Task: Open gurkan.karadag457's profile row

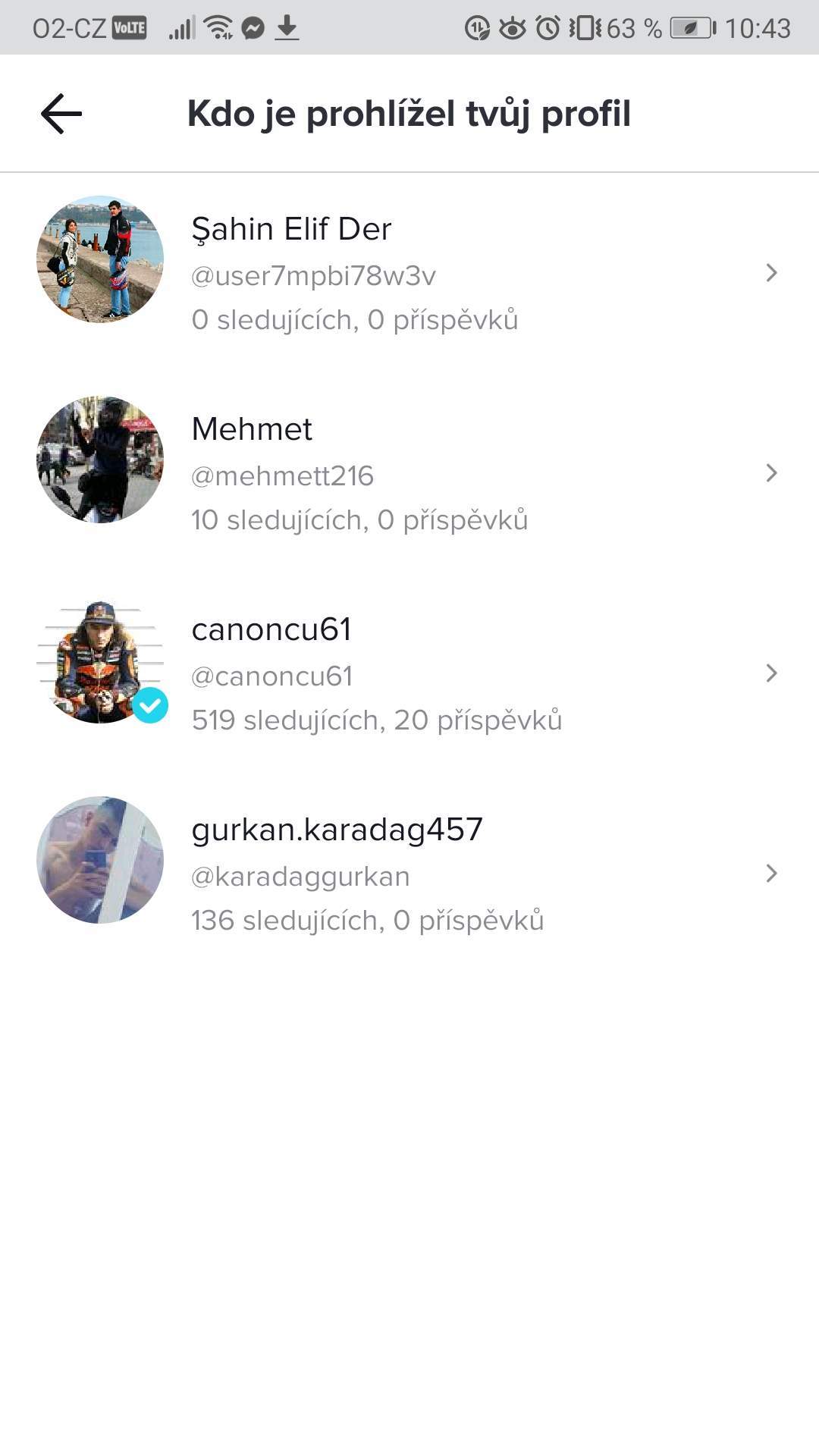Action: coord(409,874)
